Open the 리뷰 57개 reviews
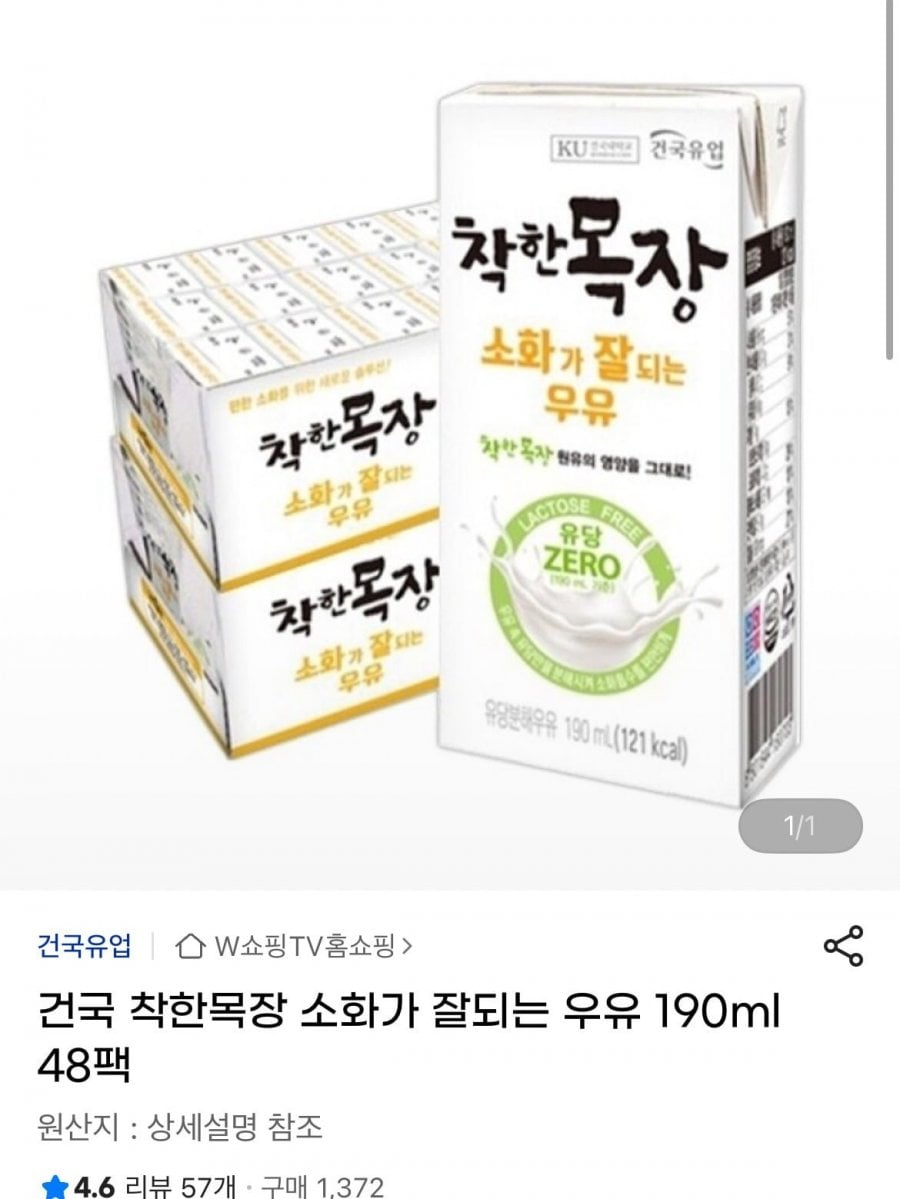 pos(178,1187)
